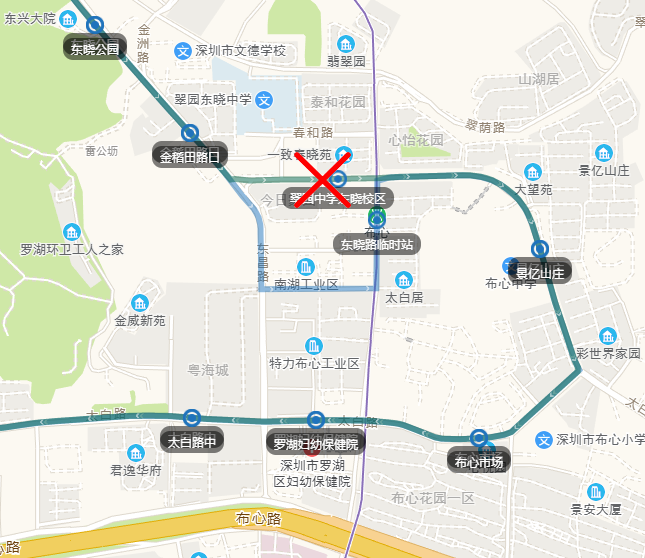Tap the 翠园中学东晓校区 stop marker
This screenshot has width=645, height=558.
pos(338,178)
